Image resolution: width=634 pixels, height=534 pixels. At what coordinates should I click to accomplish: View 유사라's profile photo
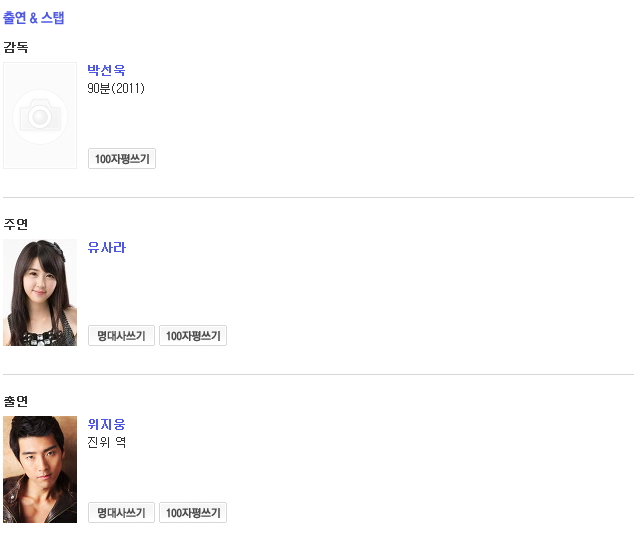click(40, 292)
